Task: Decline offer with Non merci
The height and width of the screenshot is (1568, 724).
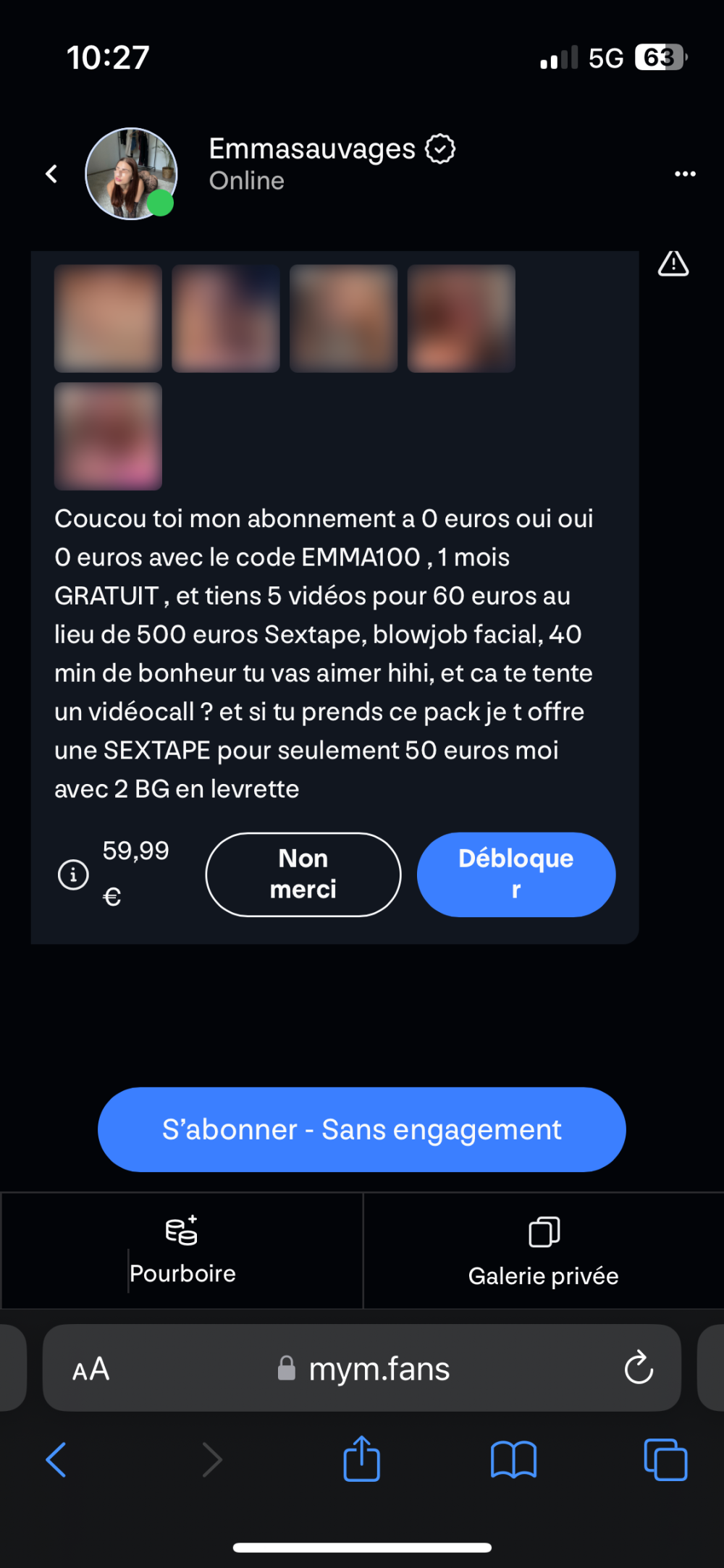Action: click(x=303, y=874)
